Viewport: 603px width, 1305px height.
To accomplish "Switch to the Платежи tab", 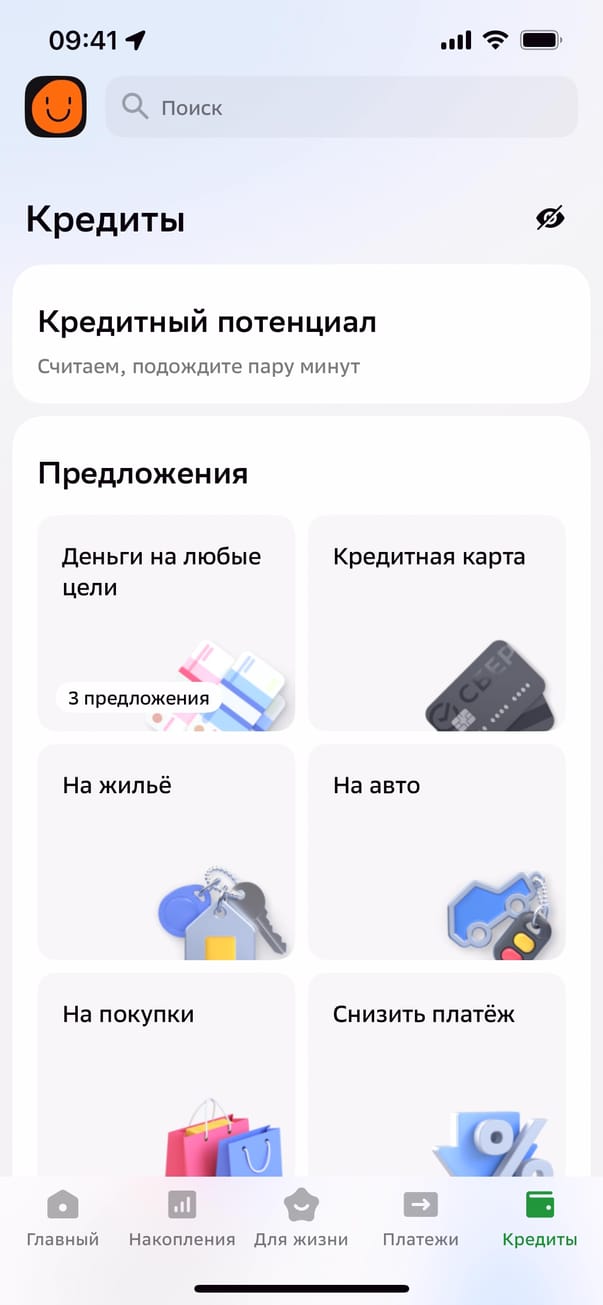I will point(420,1220).
